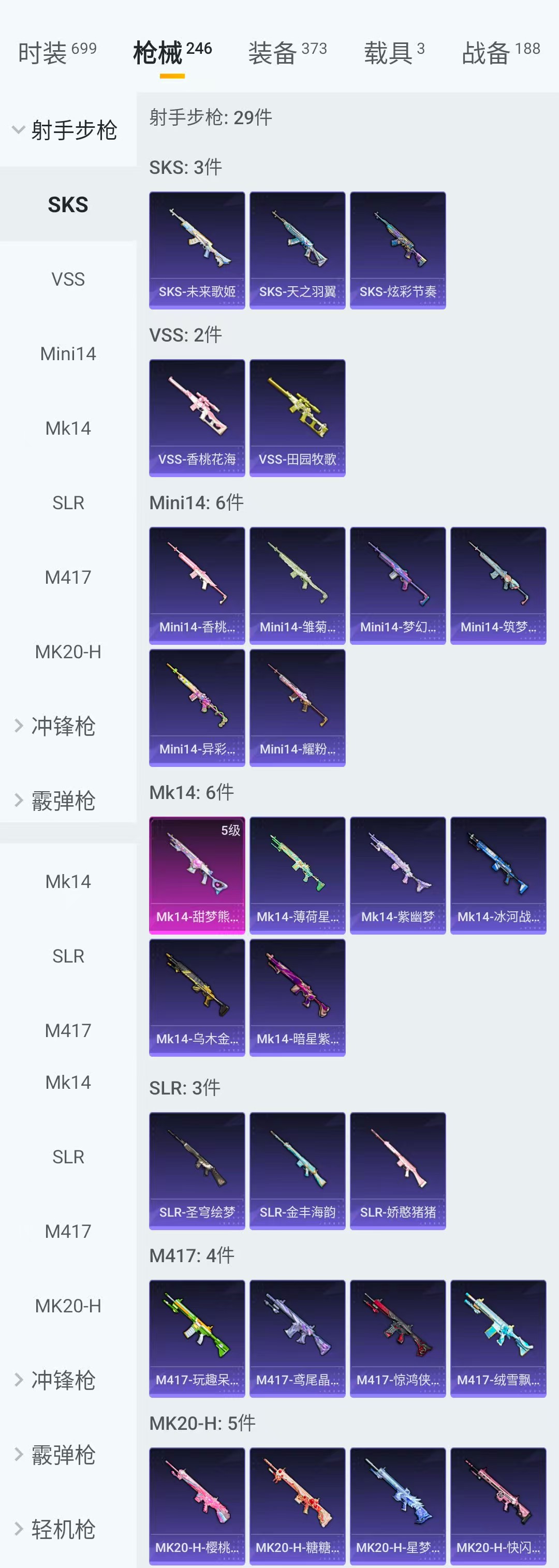
Task: View the MK20-H-樱桃 skin
Action: click(x=197, y=1505)
